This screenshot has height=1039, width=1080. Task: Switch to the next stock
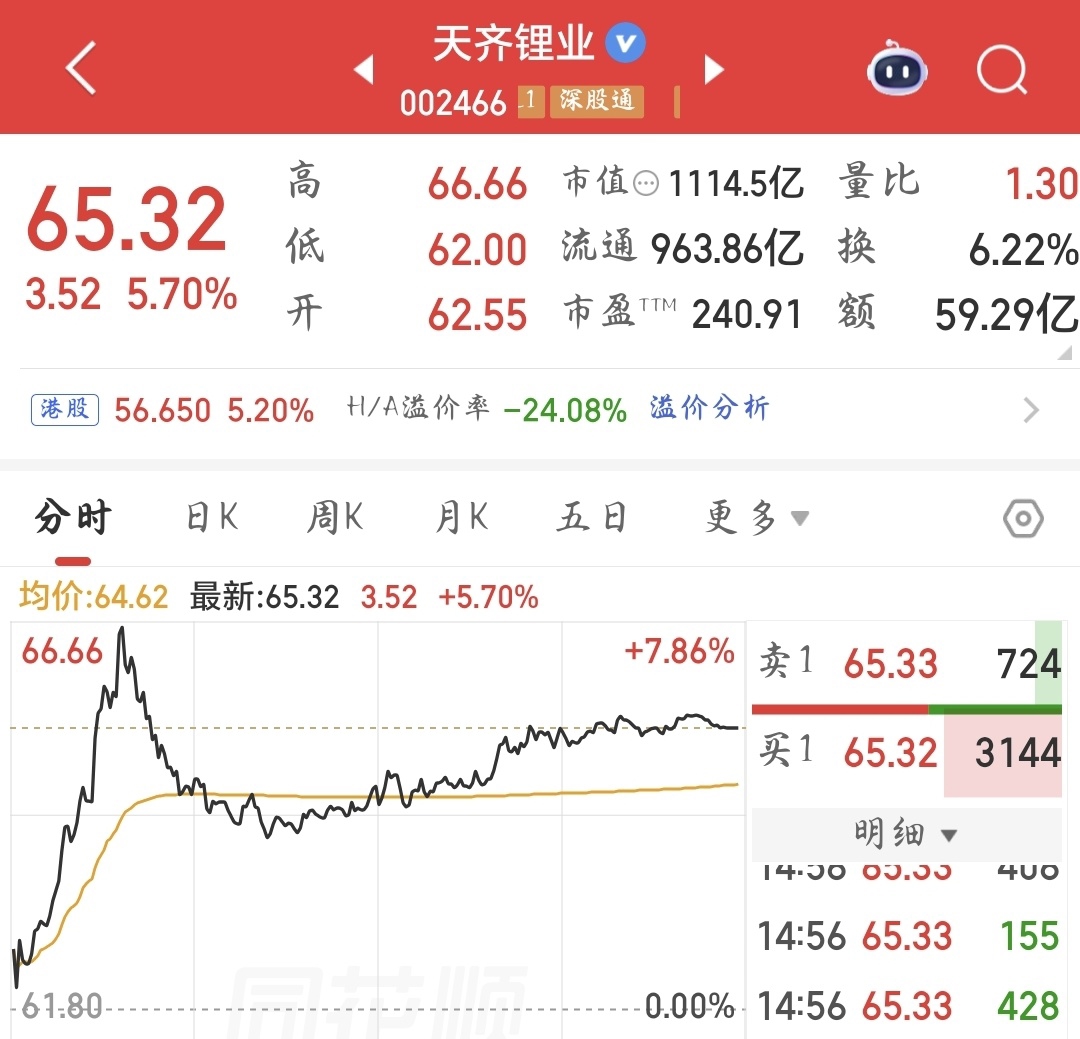point(714,69)
